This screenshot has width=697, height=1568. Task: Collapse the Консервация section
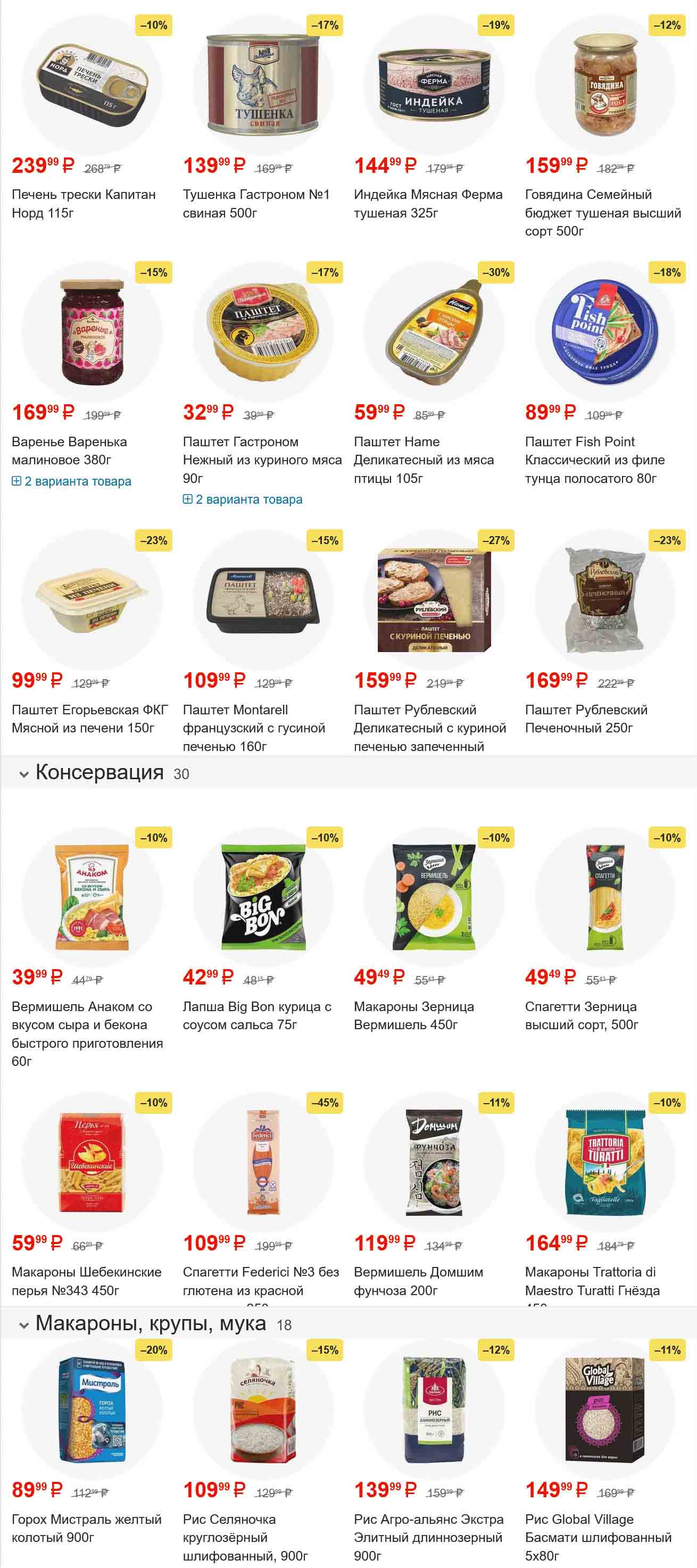[24, 774]
